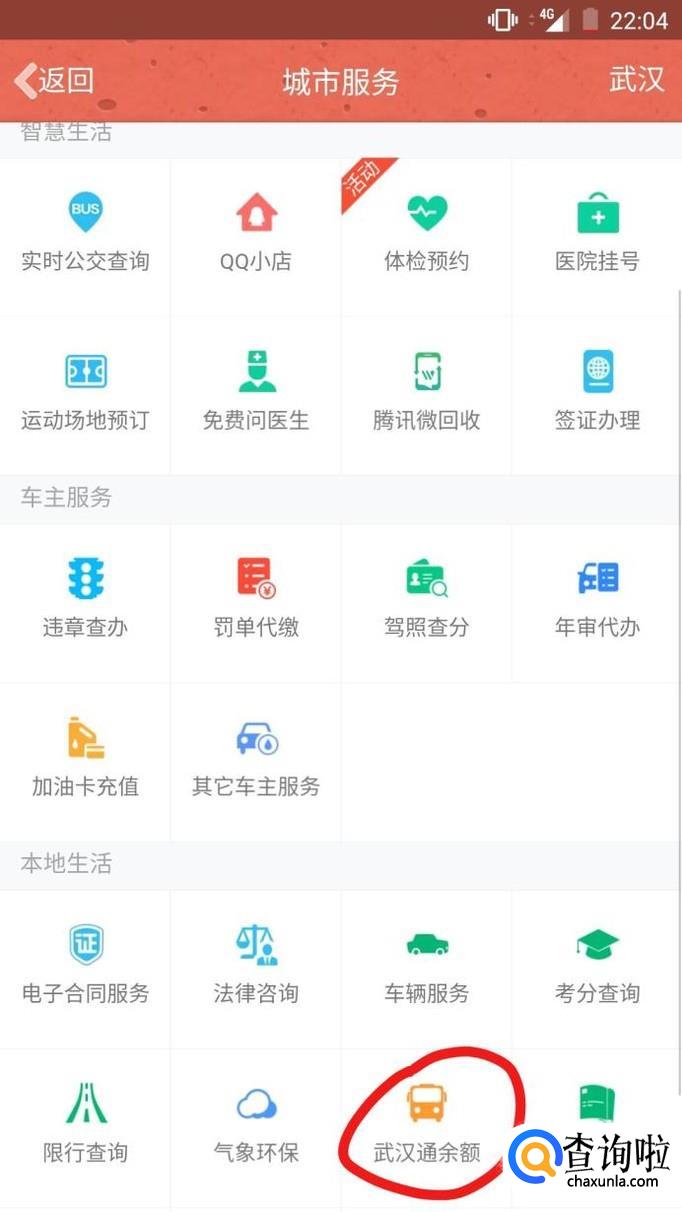The height and width of the screenshot is (1212, 682).
Task: Open 体检预约
Action: [x=427, y=236]
